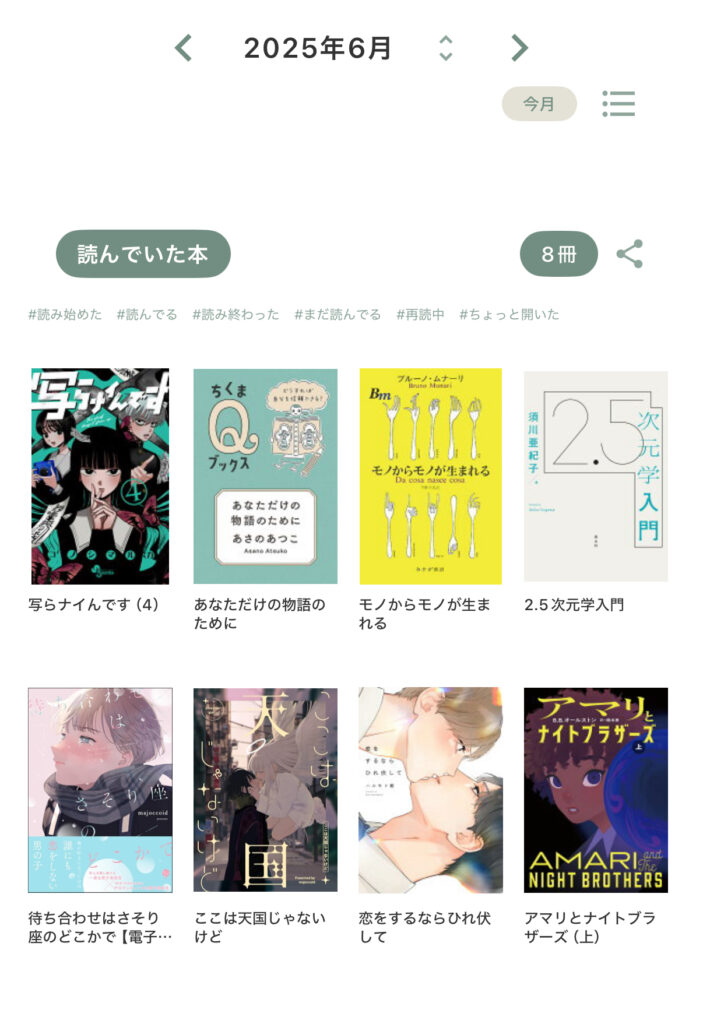Open the month picker arrows
Screen dimensions: 703x1024
click(446, 47)
